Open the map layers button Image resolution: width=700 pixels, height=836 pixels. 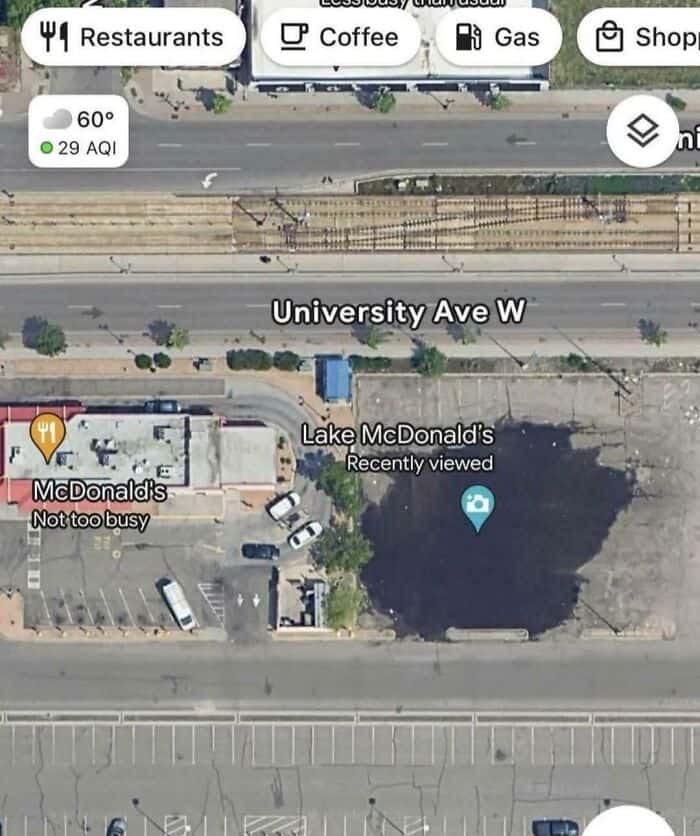pyautogui.click(x=642, y=131)
